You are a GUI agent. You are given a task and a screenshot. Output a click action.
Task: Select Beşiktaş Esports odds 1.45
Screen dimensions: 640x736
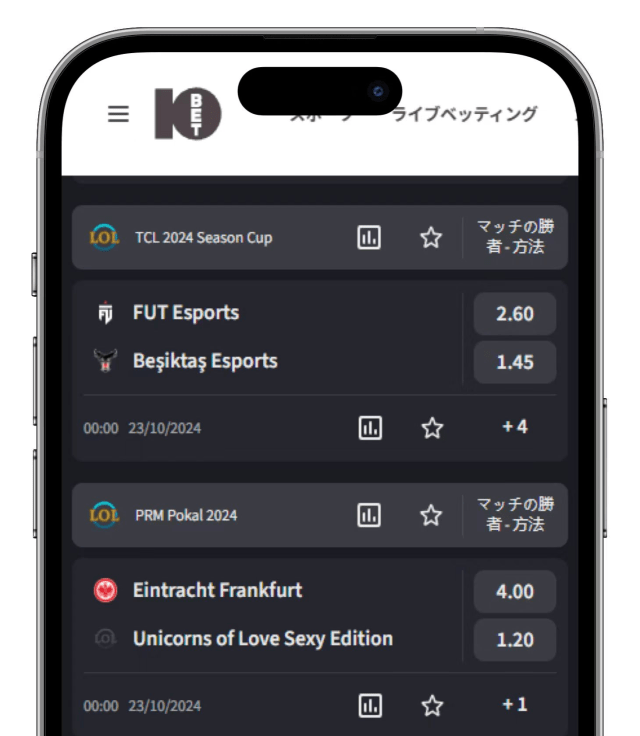[x=514, y=362]
